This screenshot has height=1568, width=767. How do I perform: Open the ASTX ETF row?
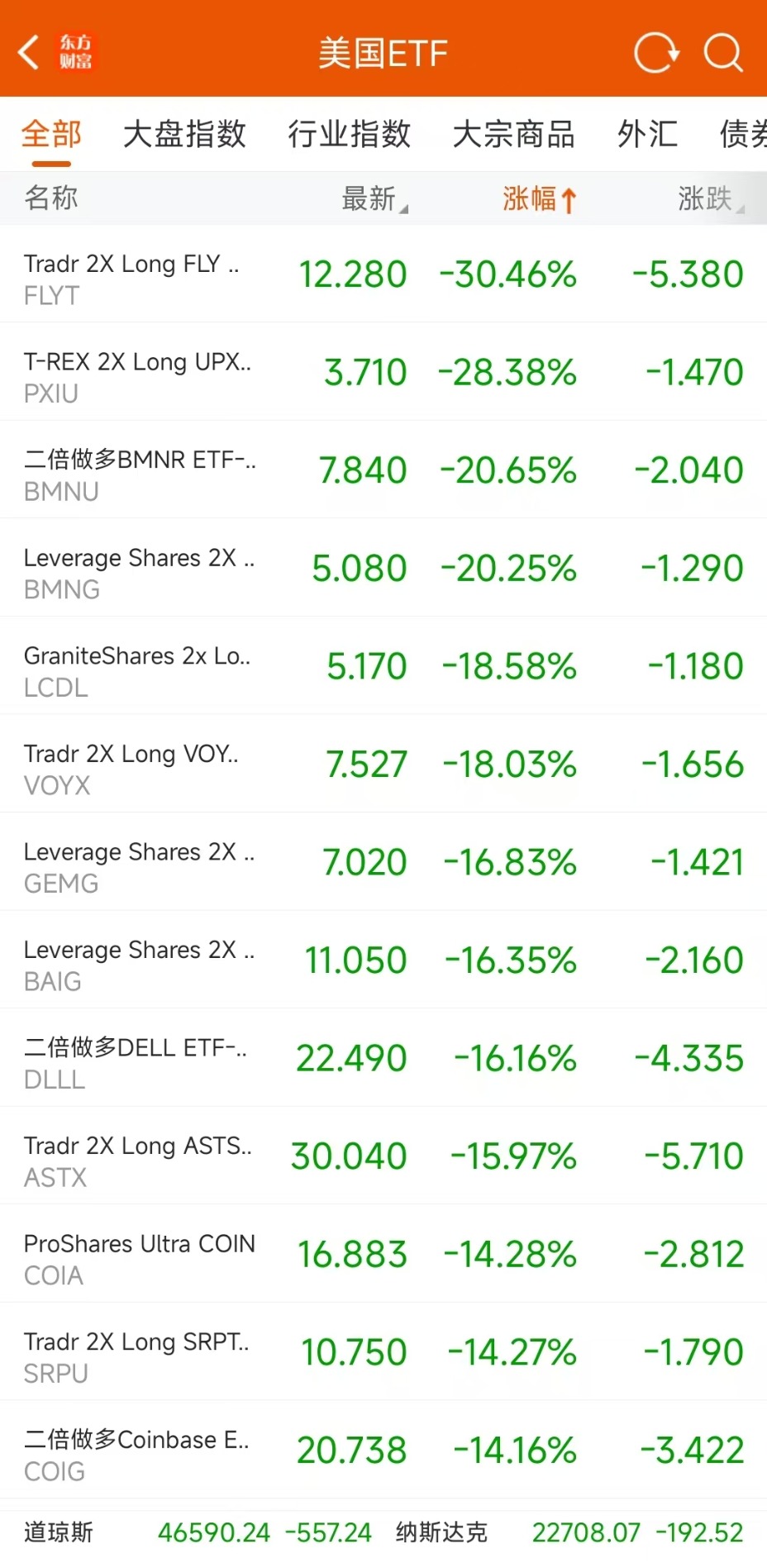(x=383, y=1157)
